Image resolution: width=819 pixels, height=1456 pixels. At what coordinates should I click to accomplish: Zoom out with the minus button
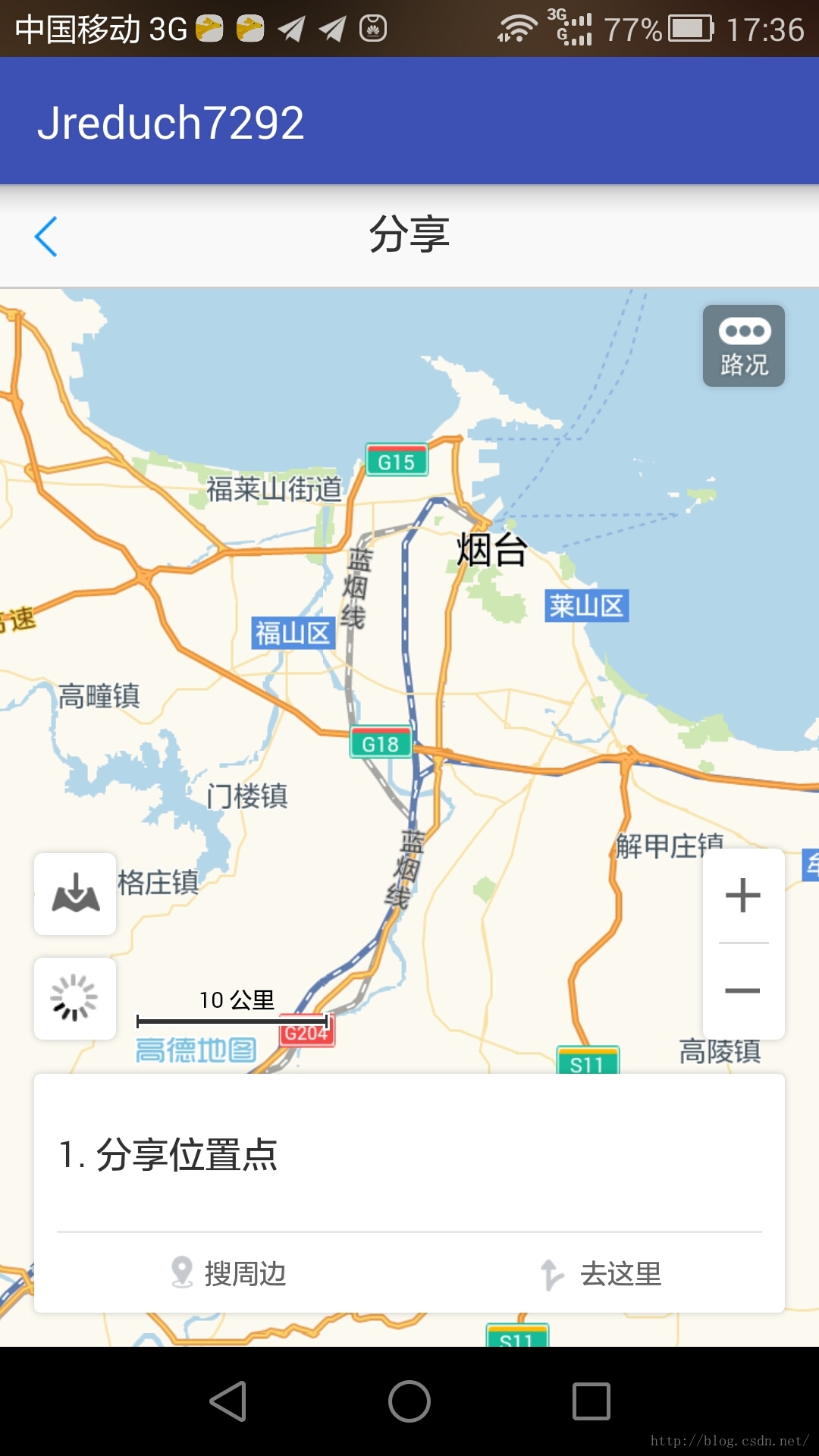(743, 990)
